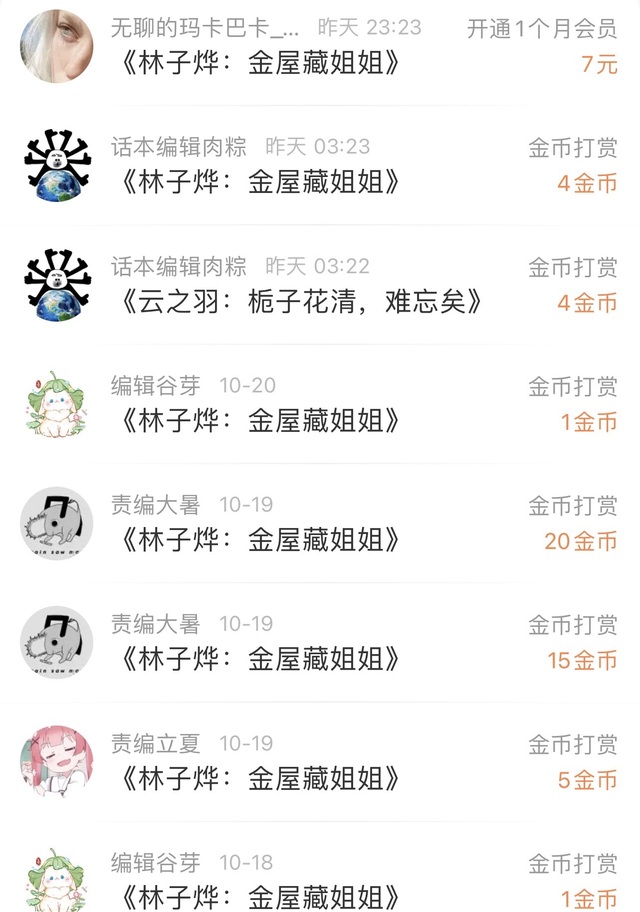The height and width of the screenshot is (912, 640).
Task: Open 编辑谷芽's 10-20 tip record
Action: point(320,404)
